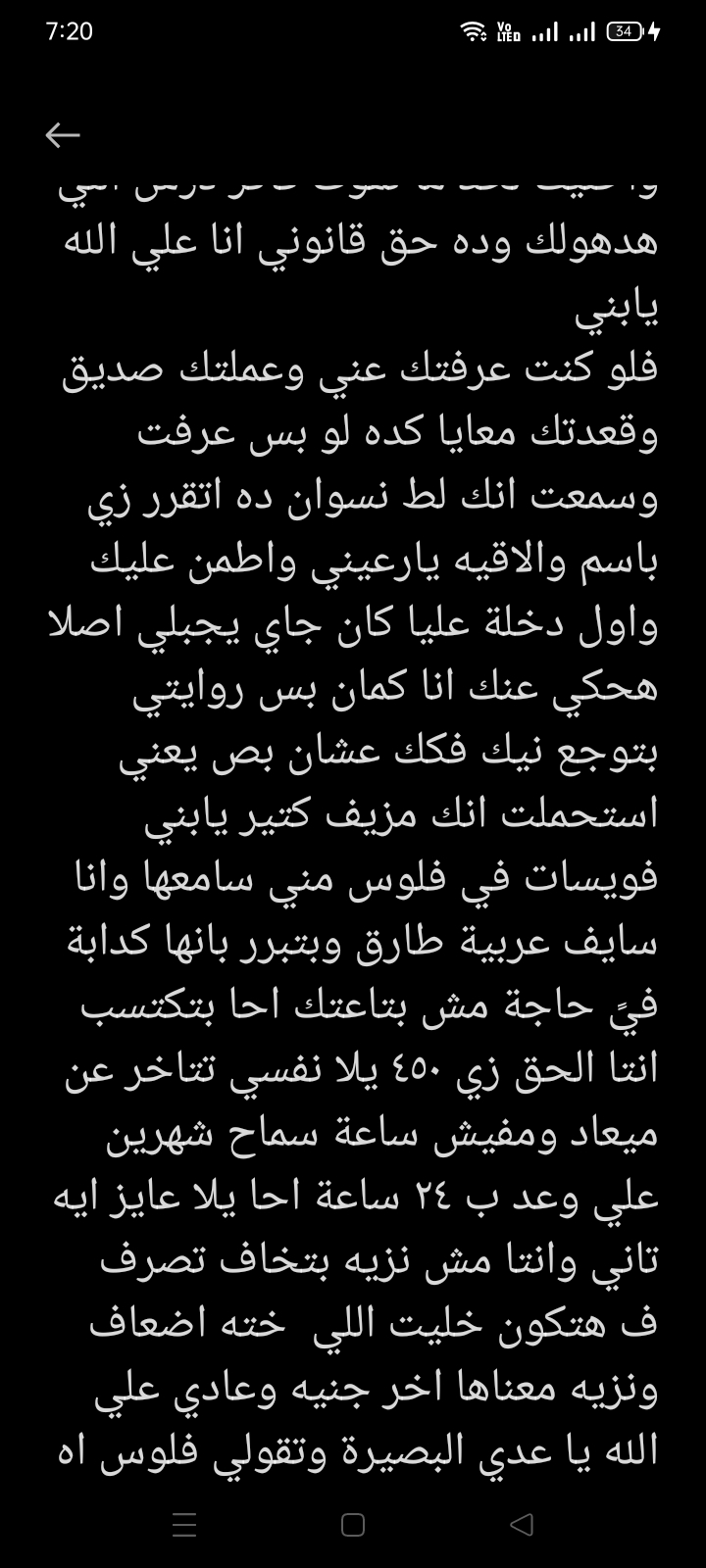
Task: Go to the home screen
Action: [x=353, y=1524]
